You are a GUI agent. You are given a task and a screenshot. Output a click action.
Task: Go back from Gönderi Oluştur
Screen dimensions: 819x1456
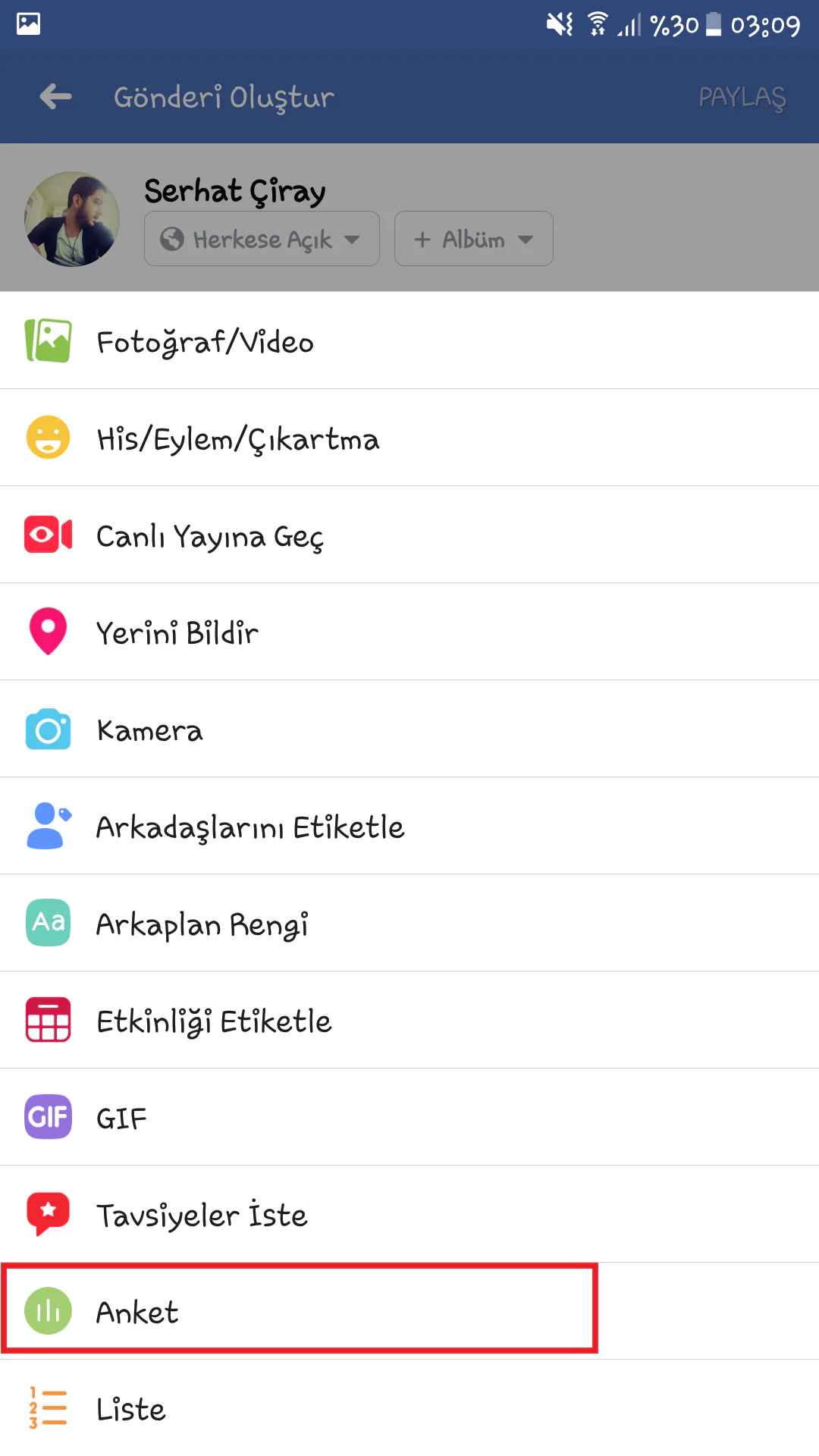tap(55, 96)
